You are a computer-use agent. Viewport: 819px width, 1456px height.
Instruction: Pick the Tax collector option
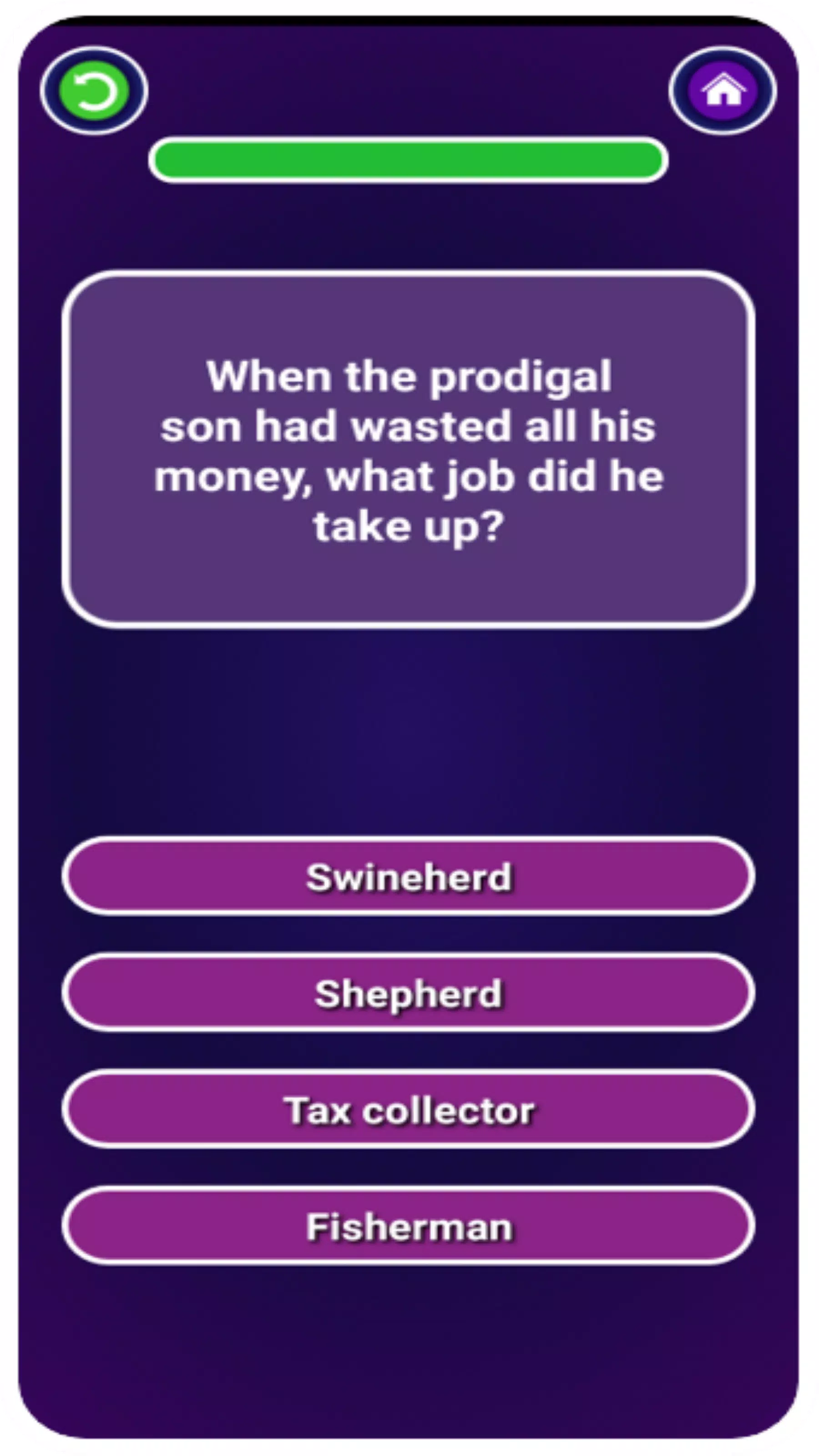[x=408, y=1110]
